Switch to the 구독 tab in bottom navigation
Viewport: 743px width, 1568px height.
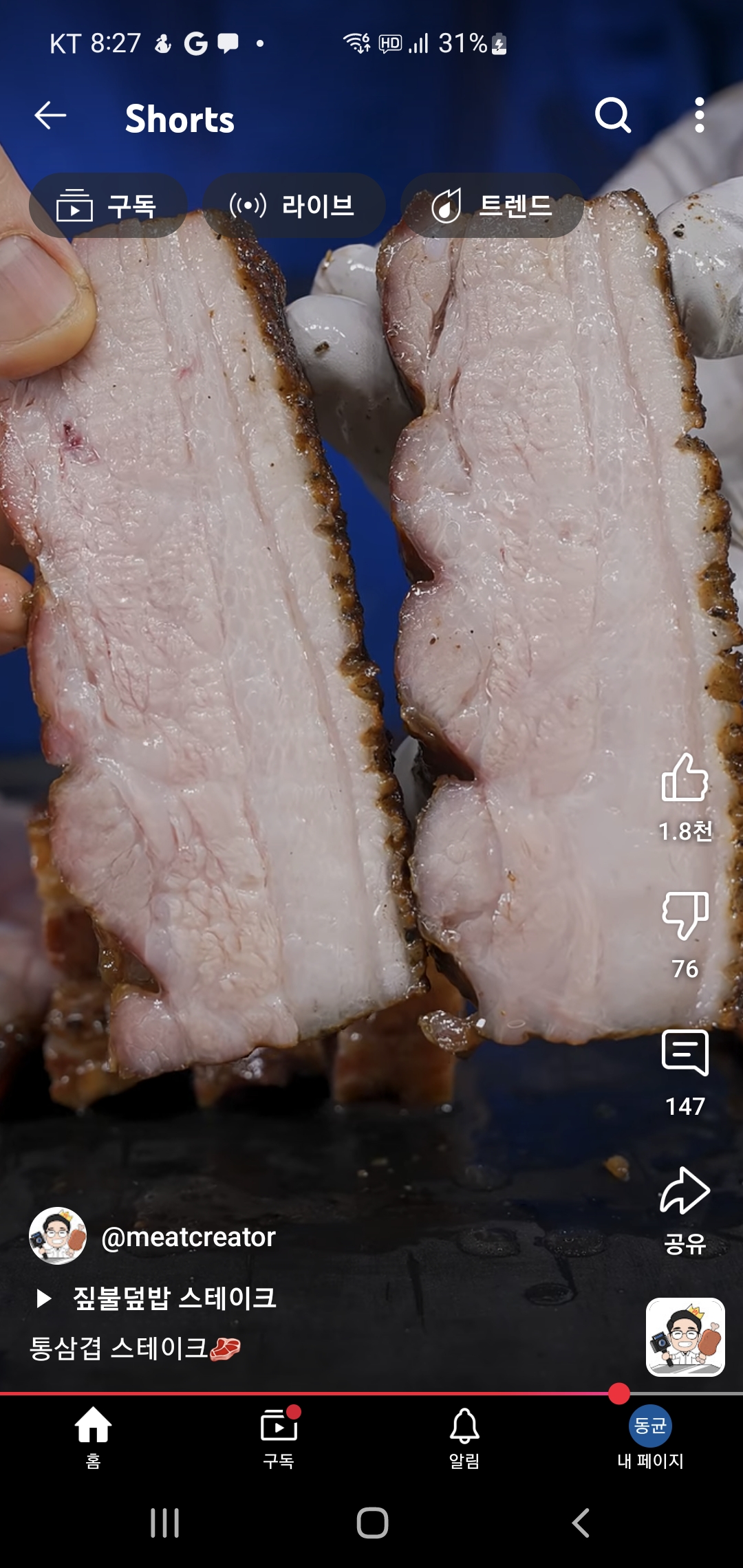coord(279,1436)
